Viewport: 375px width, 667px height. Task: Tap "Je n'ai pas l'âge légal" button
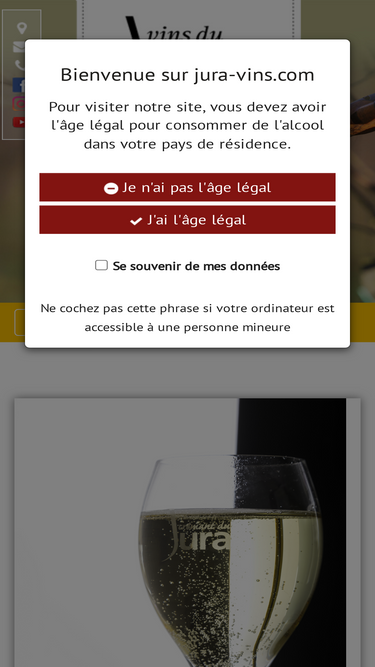(188, 187)
